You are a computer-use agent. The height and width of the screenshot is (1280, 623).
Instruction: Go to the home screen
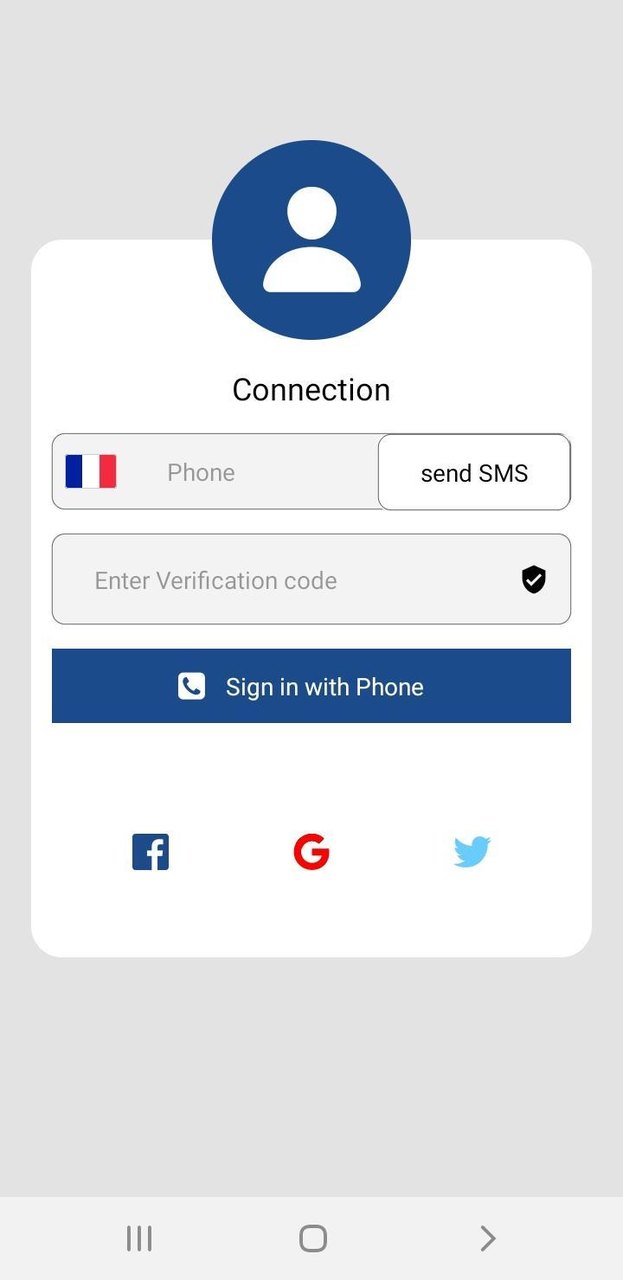pyautogui.click(x=313, y=1239)
